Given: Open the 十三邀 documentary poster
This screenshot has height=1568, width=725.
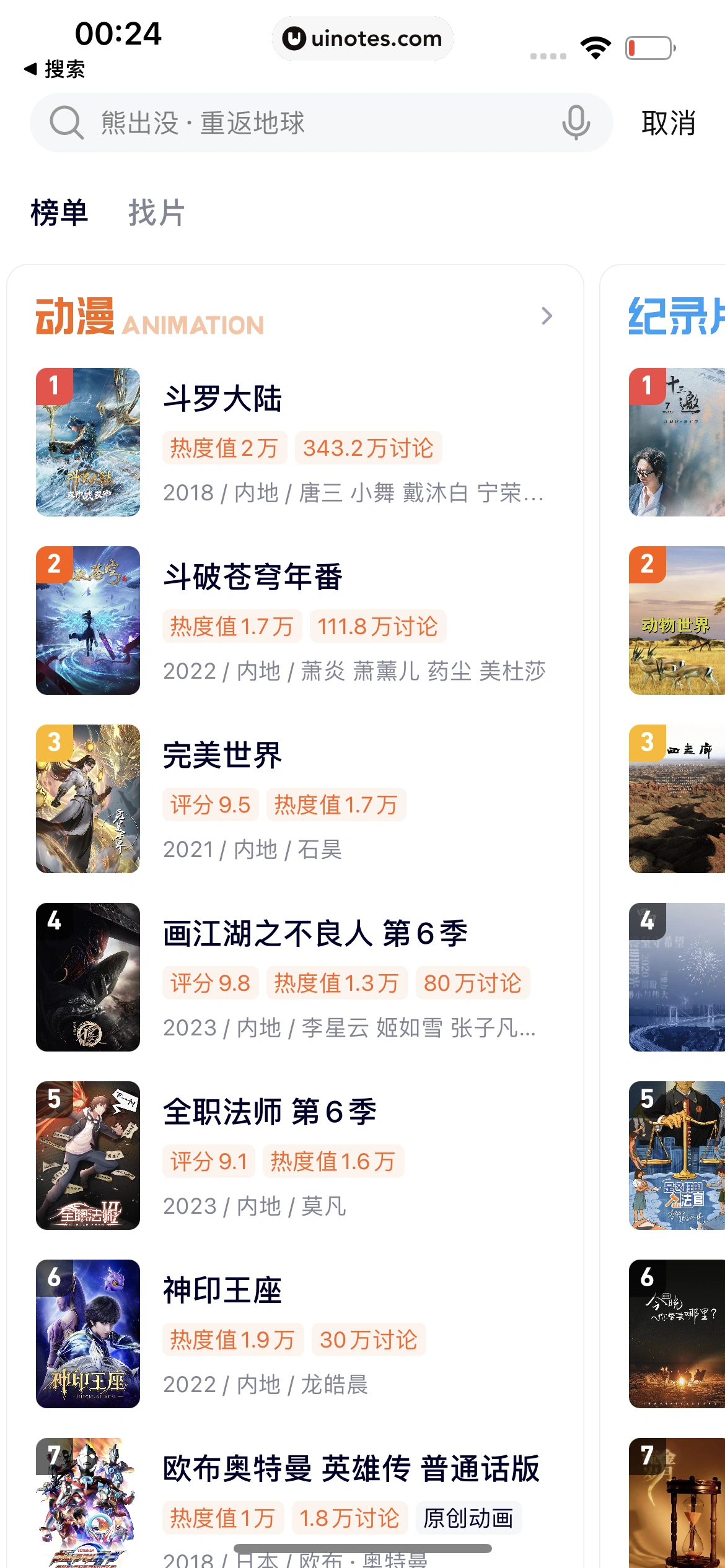Looking at the screenshot, I should 677,442.
